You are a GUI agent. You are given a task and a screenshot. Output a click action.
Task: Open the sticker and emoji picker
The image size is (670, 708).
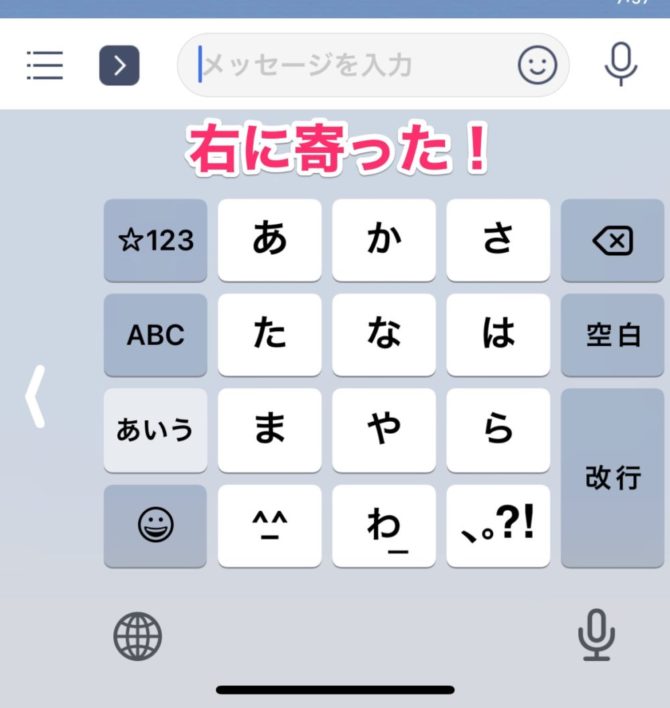click(537, 65)
